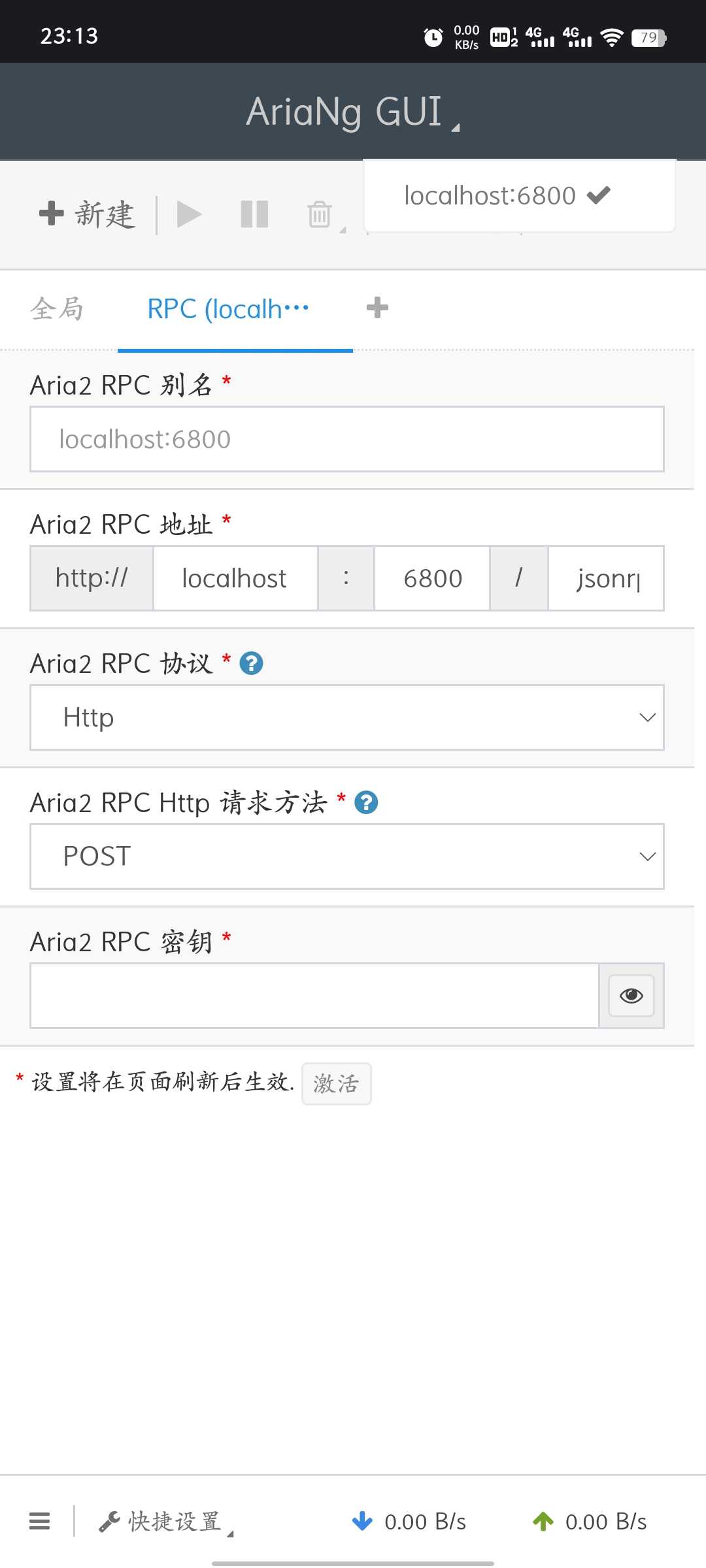This screenshot has height=1568, width=706.
Task: Tap the 激活 activate button
Action: 337,1084
